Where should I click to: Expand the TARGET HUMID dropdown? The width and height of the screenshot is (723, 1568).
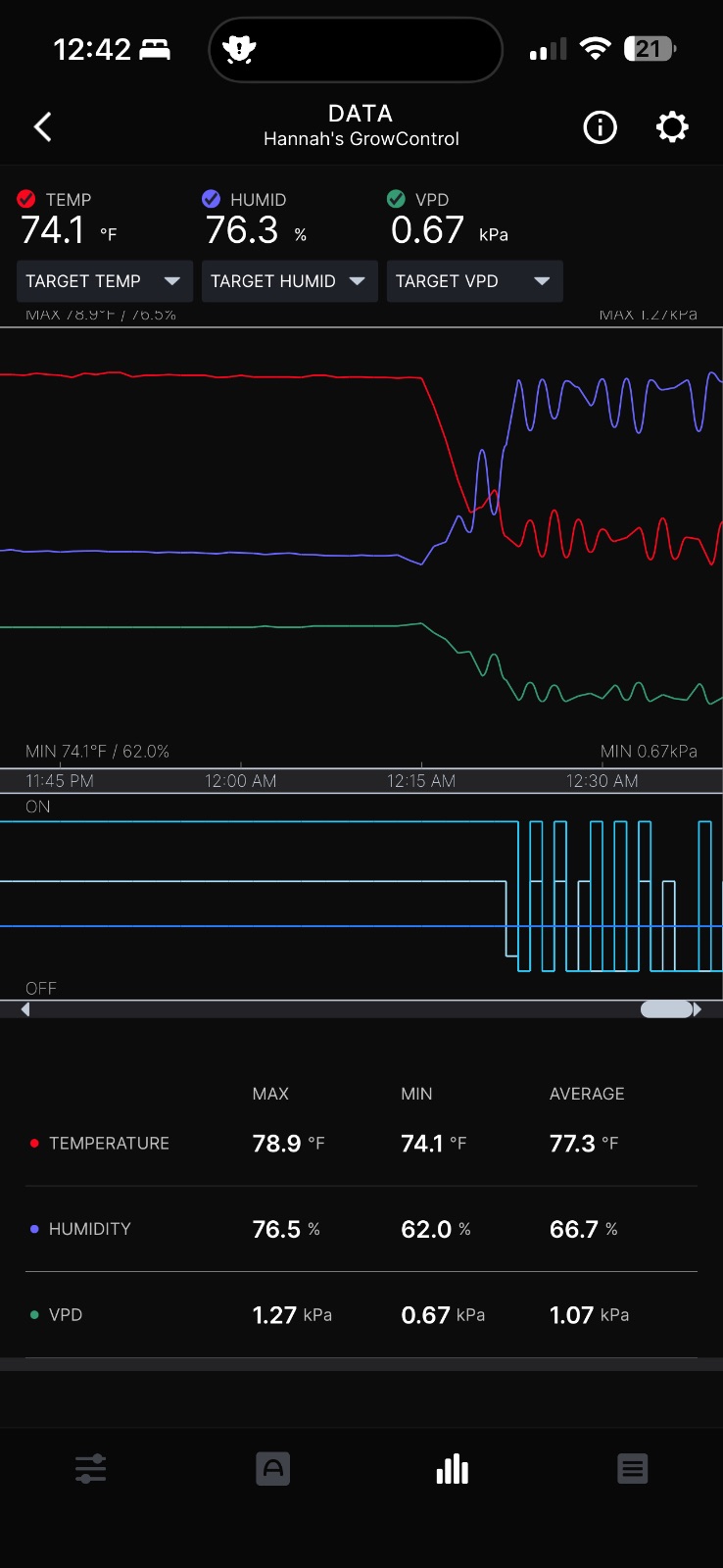tap(289, 281)
